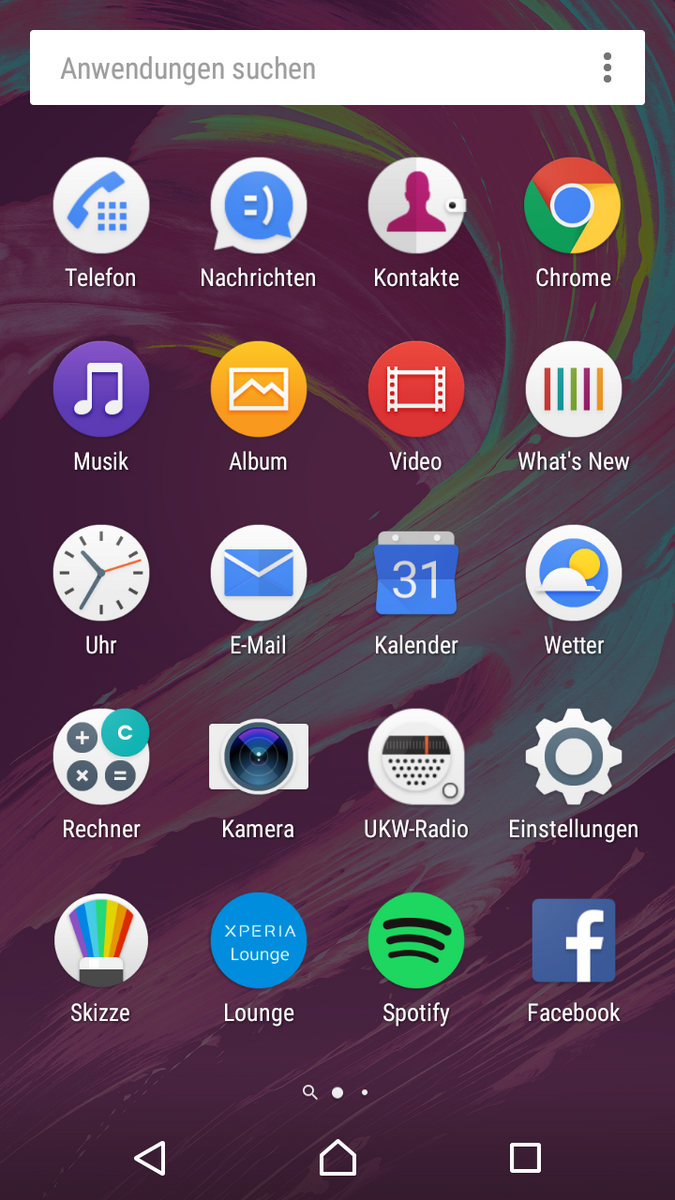Open the Nachrichten messaging app

[258, 206]
